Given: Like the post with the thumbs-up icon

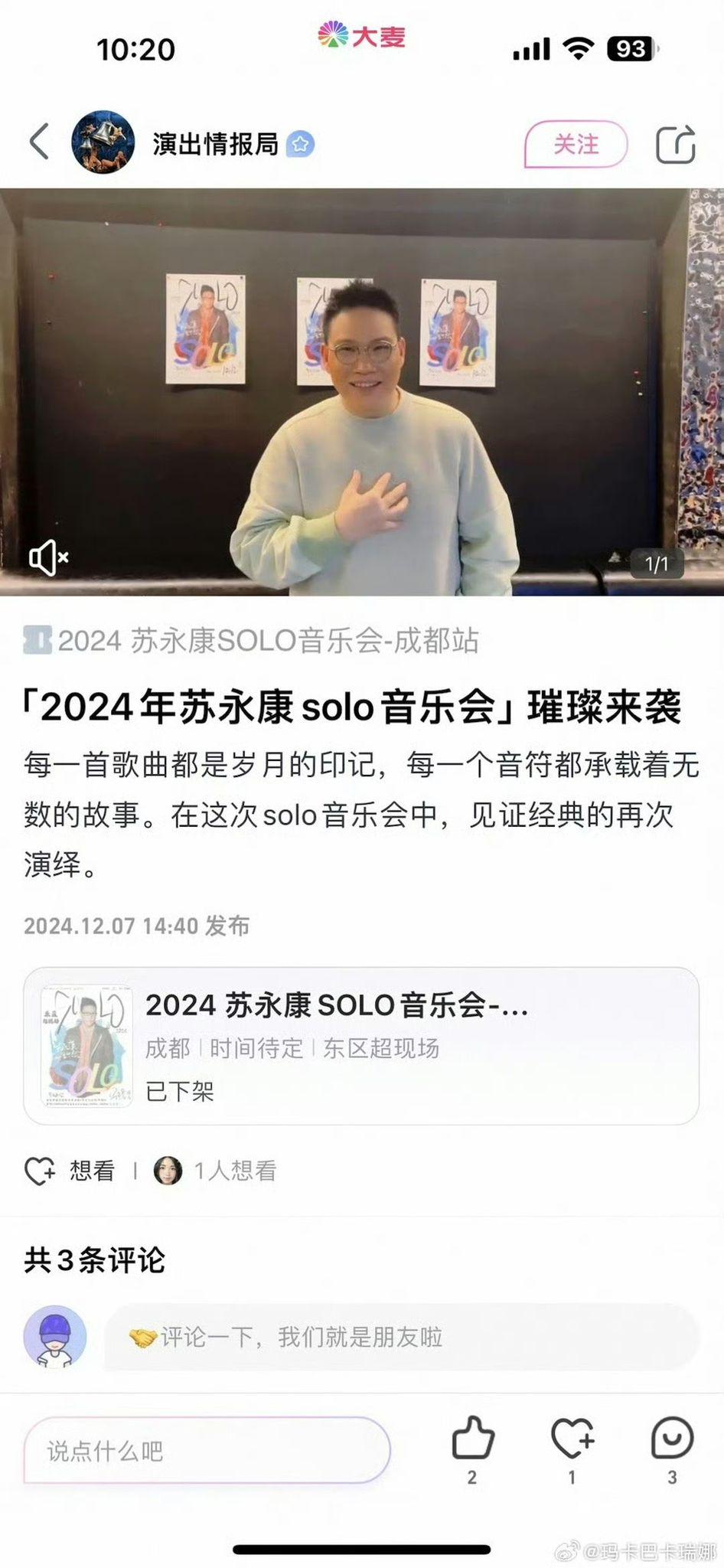Looking at the screenshot, I should pyautogui.click(x=473, y=1439).
